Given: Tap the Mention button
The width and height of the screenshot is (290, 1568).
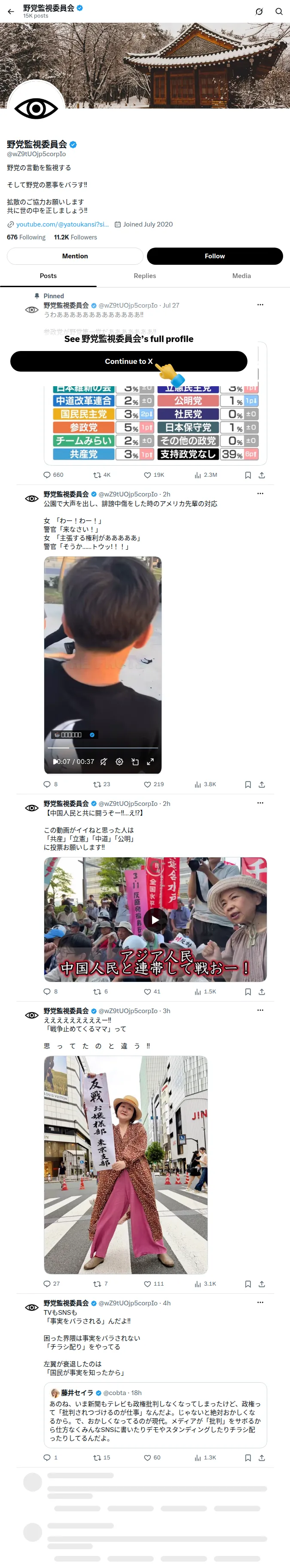Looking at the screenshot, I should (x=75, y=256).
